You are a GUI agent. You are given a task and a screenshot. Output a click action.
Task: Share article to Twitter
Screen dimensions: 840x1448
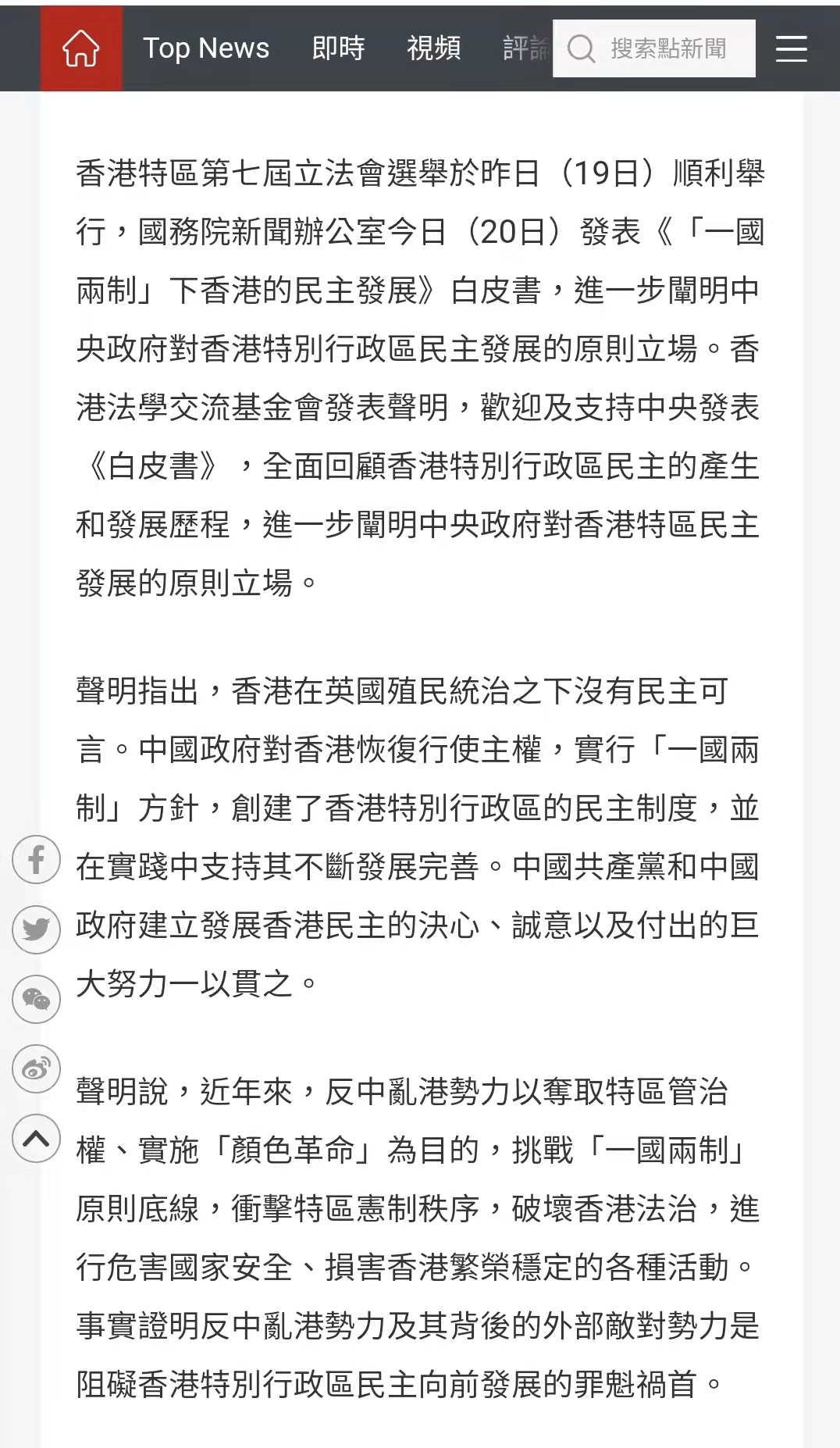point(36,929)
